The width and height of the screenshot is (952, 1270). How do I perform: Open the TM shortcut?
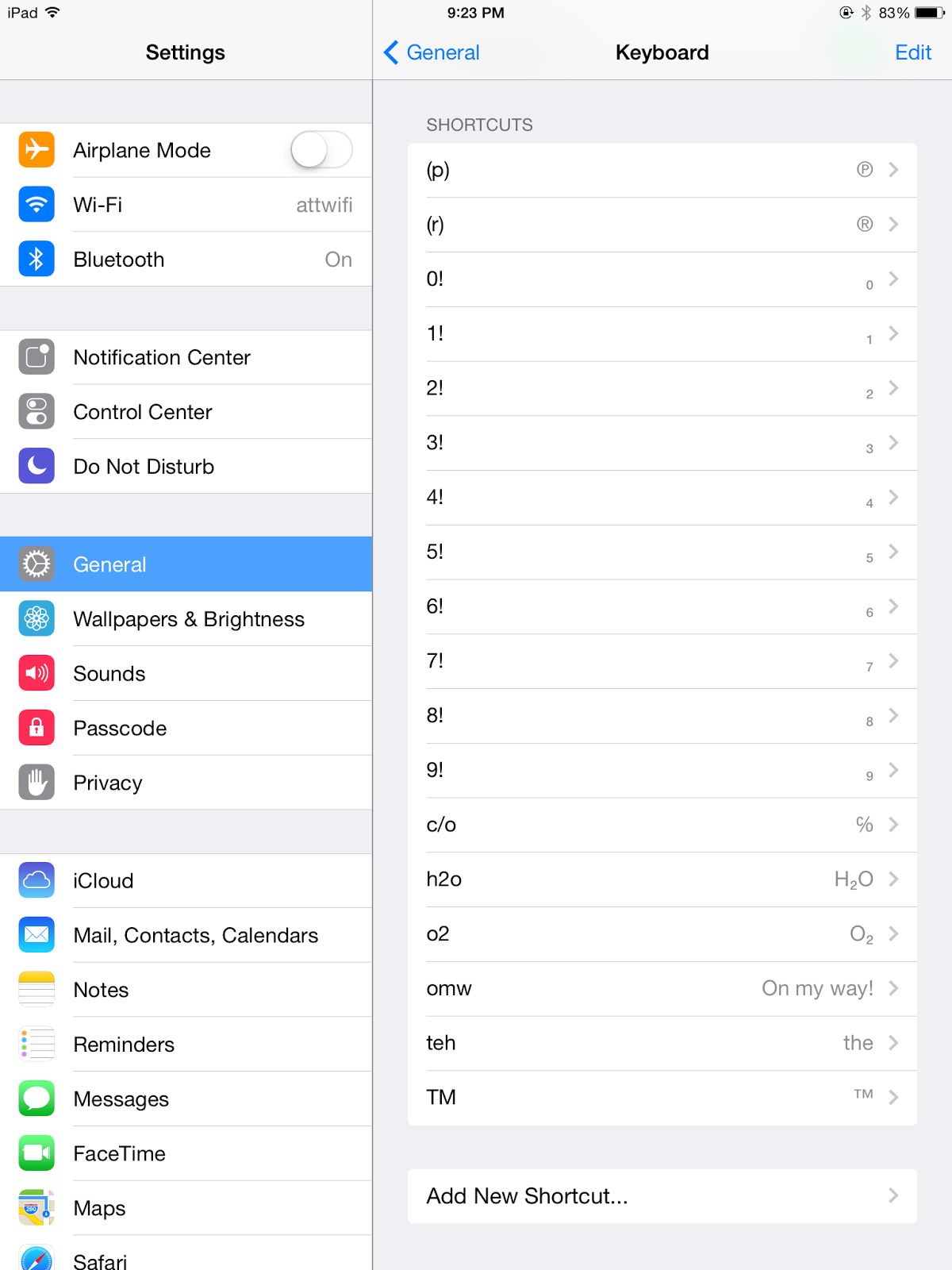tap(662, 1098)
